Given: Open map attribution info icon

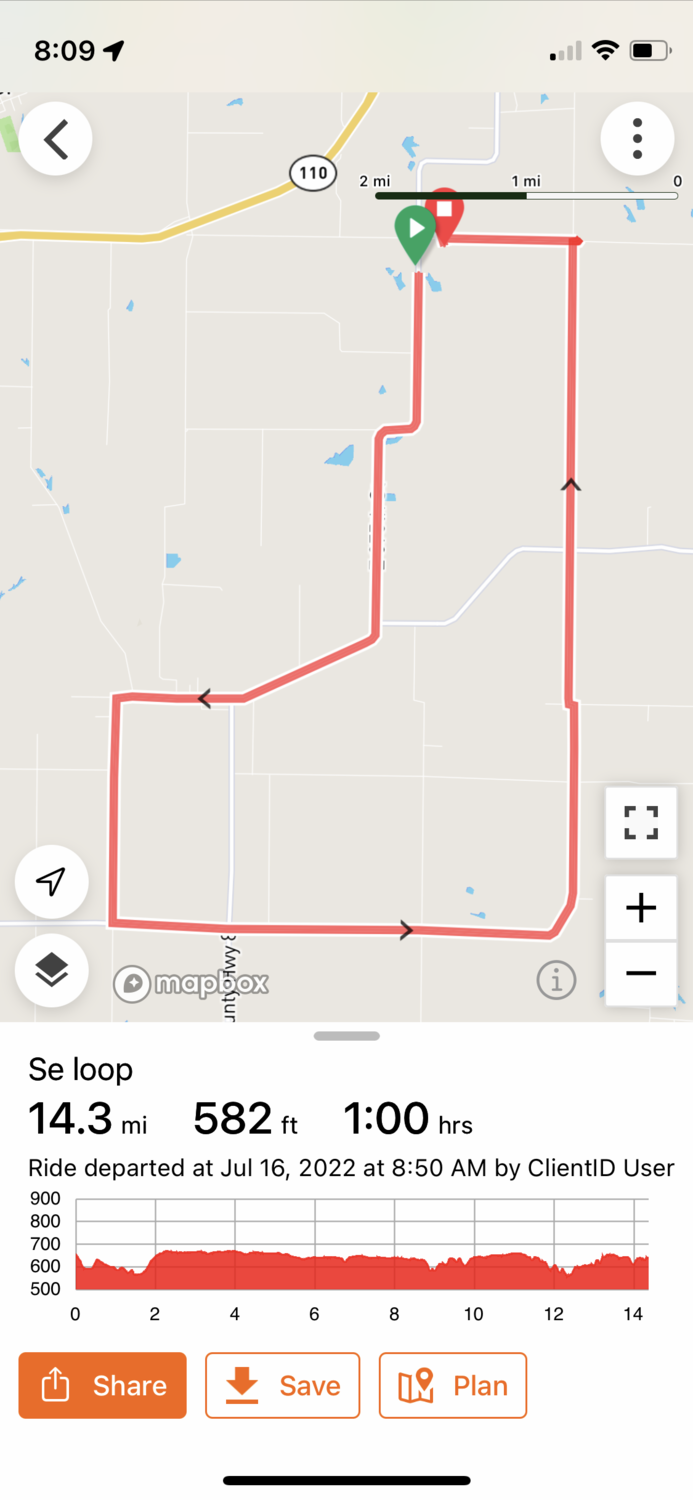Looking at the screenshot, I should [556, 980].
